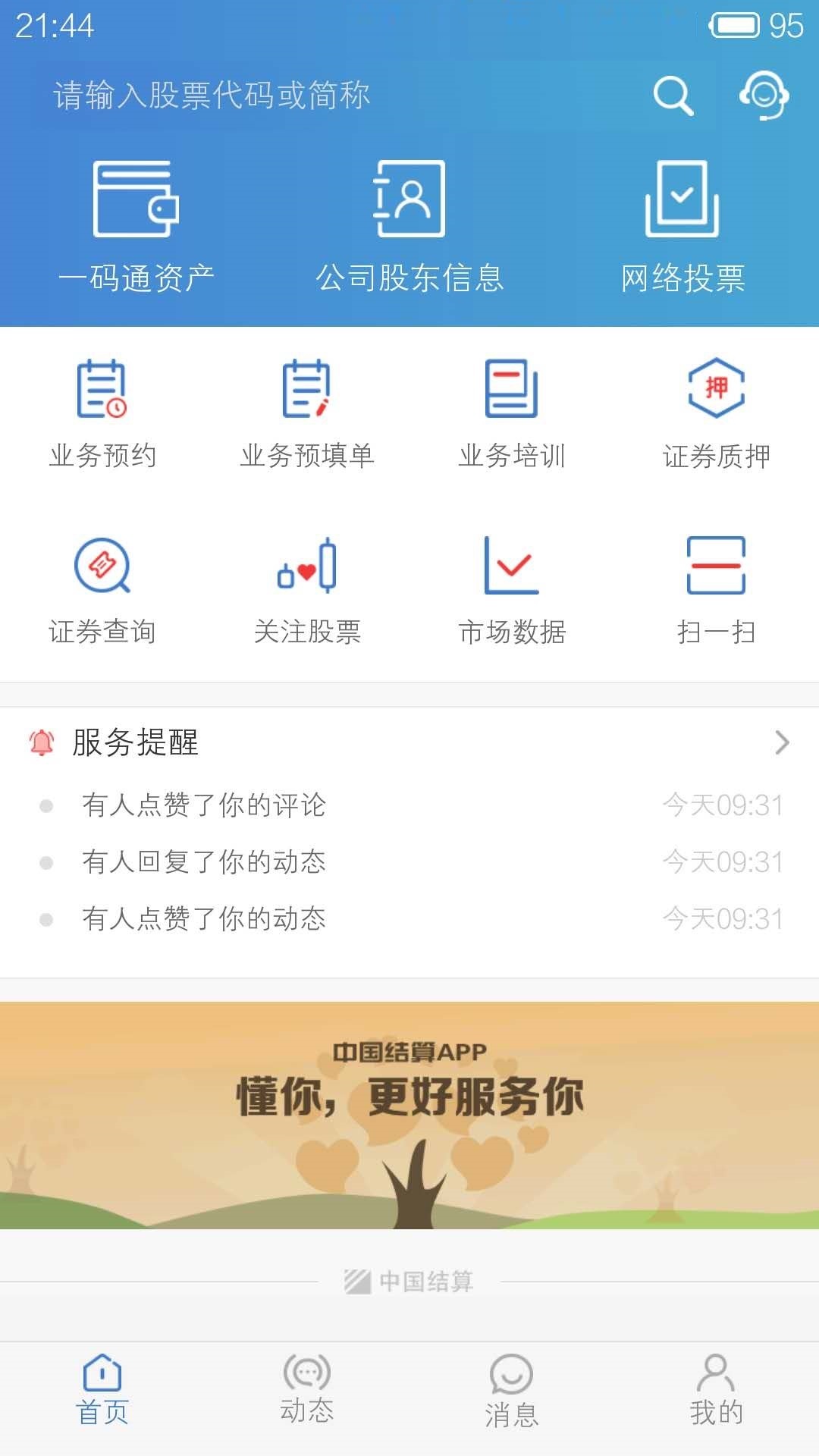Open 证券质押
This screenshot has width=819, height=1456.
click(x=717, y=415)
